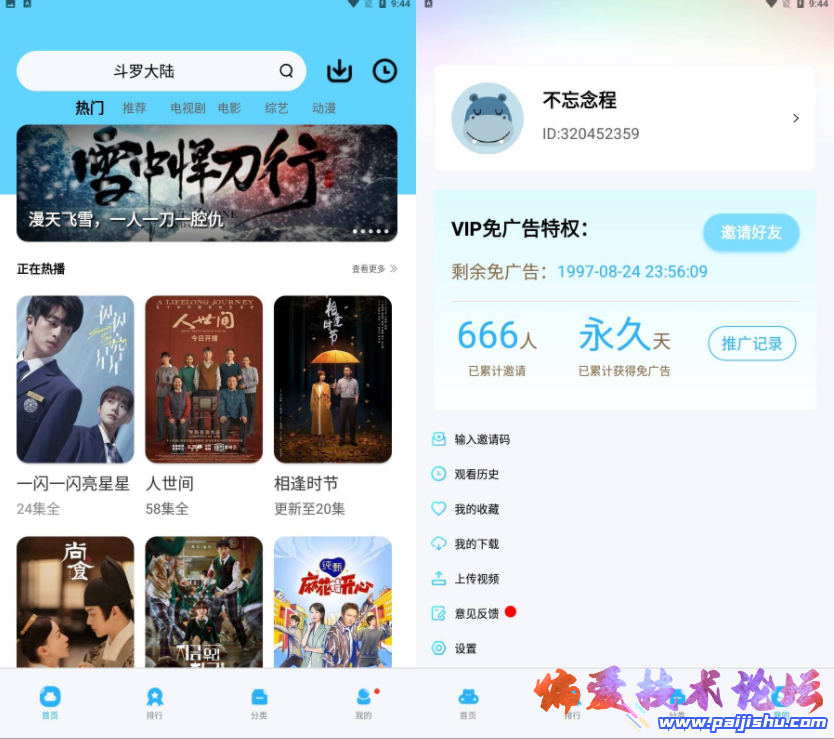
Task: Go to the 综艺 tab
Action: (276, 108)
